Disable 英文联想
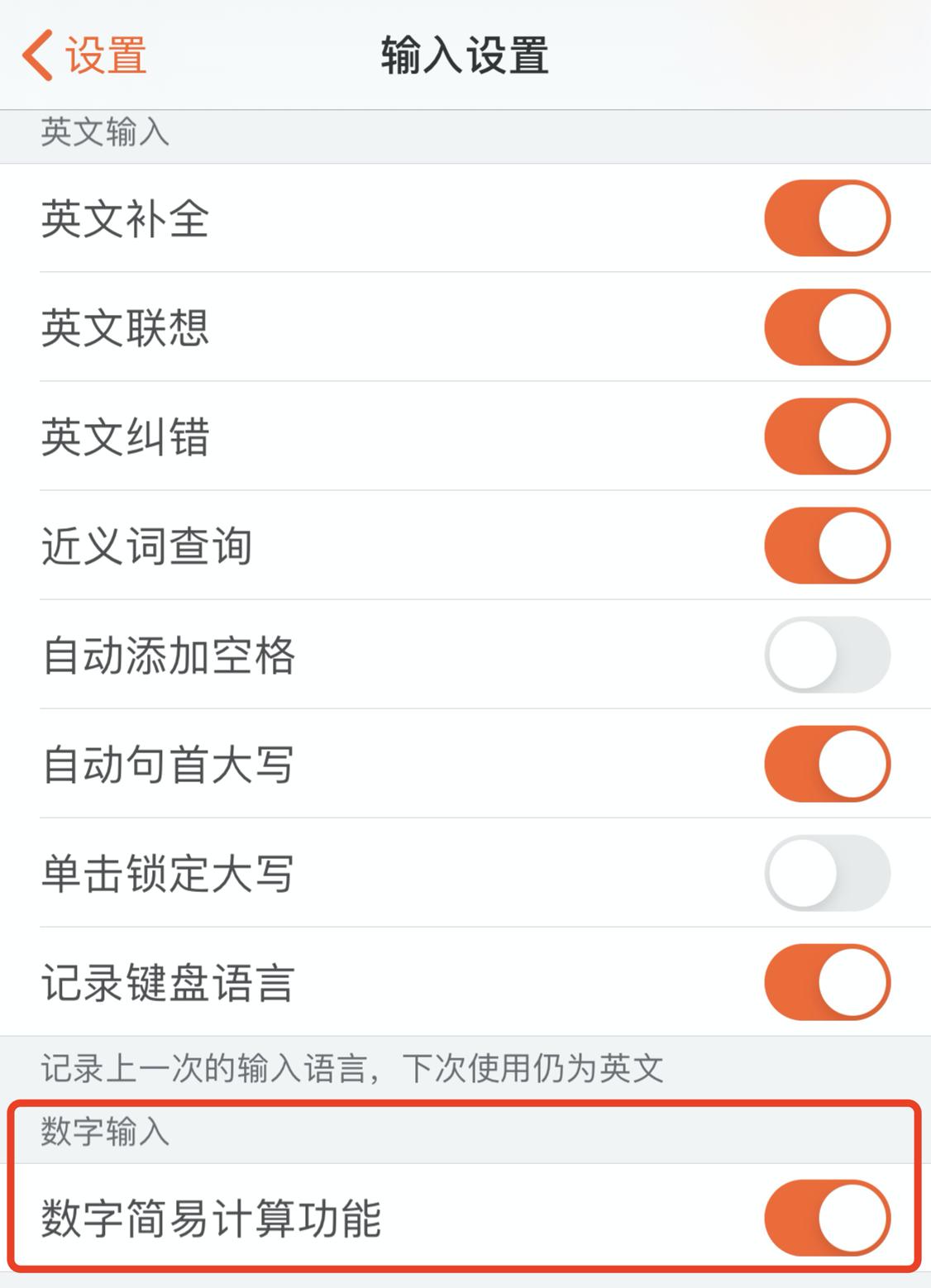 pos(827,327)
